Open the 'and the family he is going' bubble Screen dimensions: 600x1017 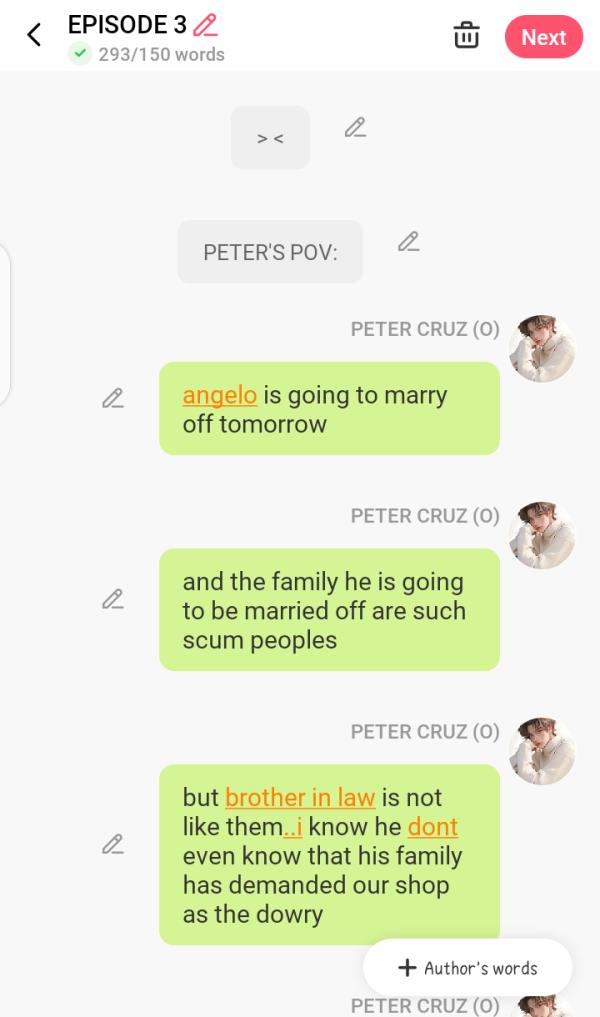(329, 610)
